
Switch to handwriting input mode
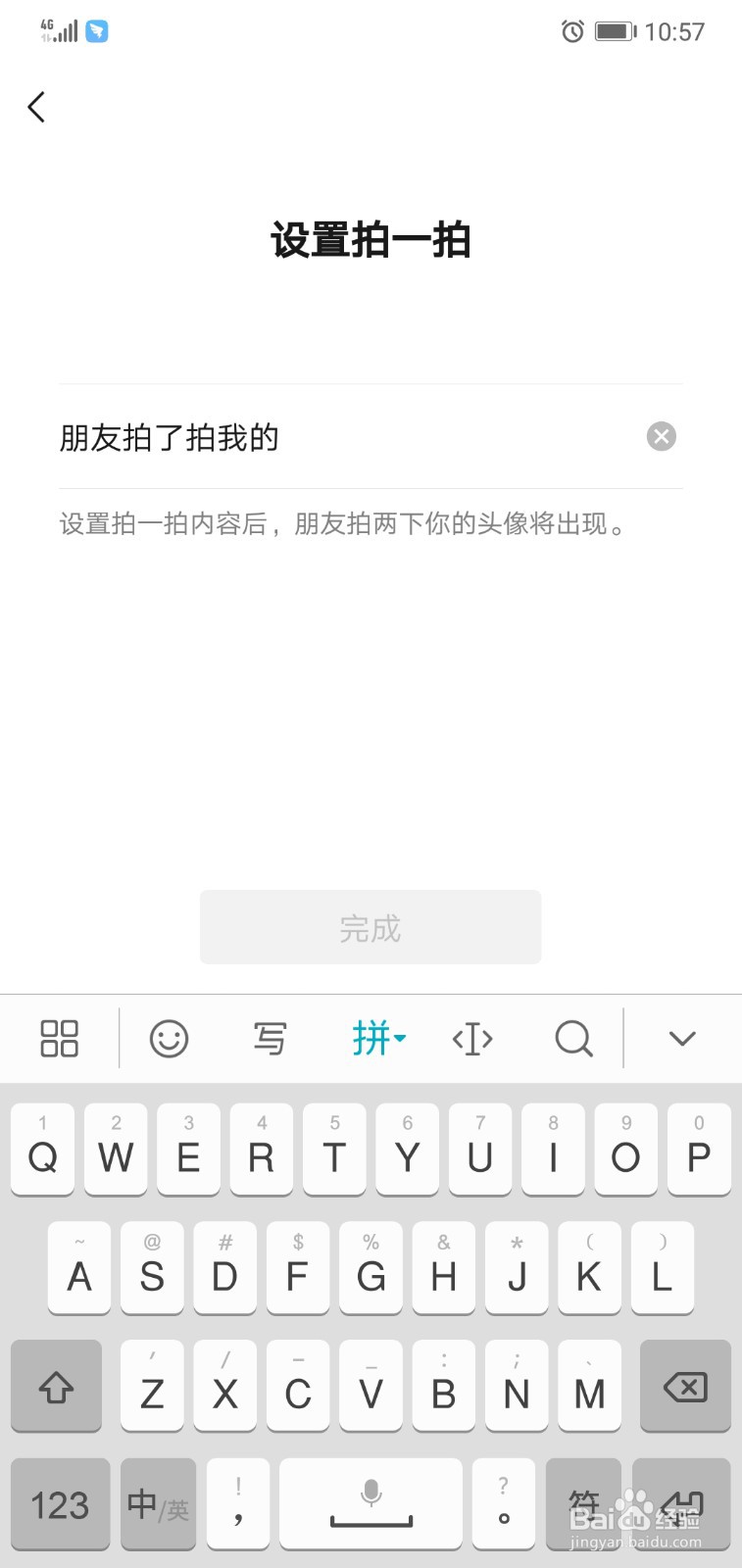tap(270, 1038)
